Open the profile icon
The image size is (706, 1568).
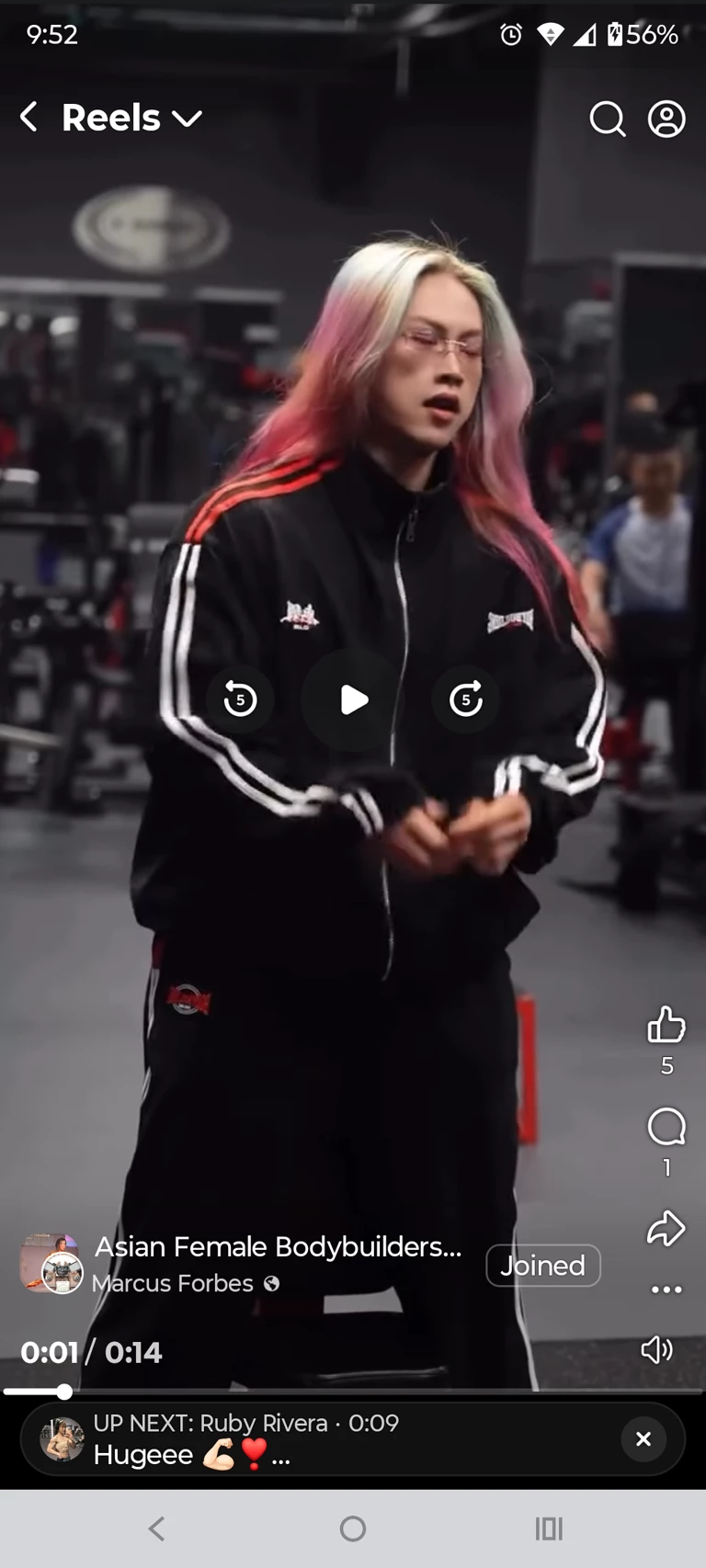click(666, 119)
